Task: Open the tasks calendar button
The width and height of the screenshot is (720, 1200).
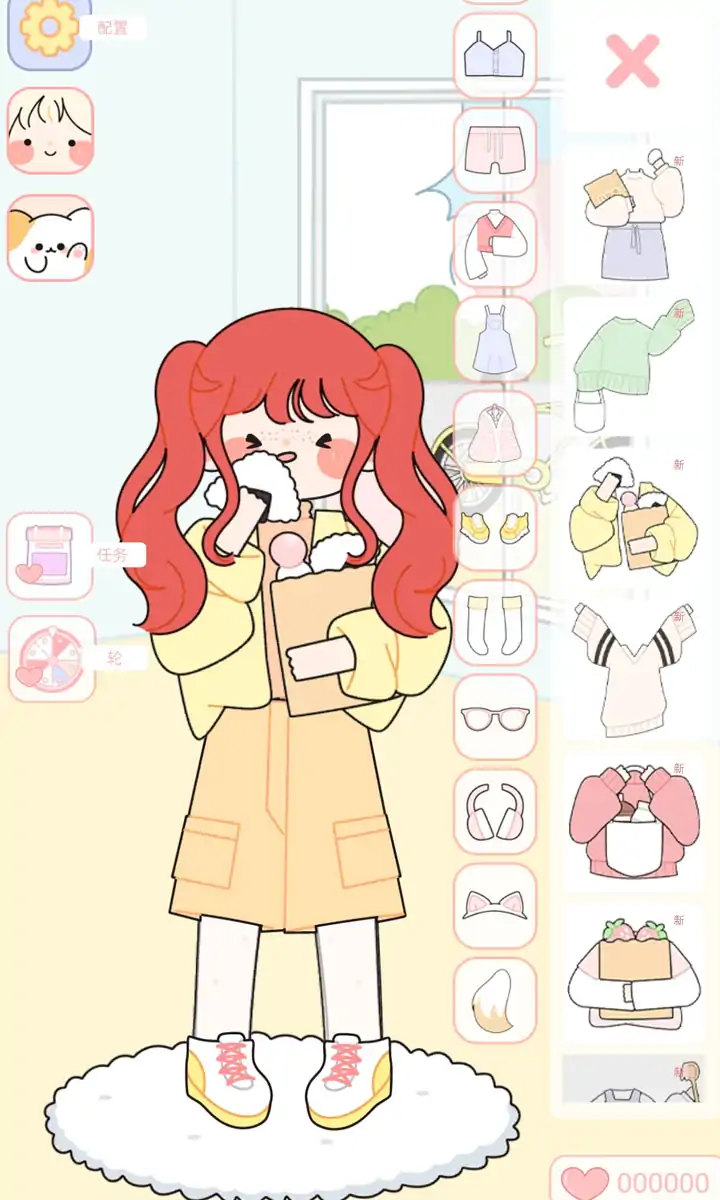Action: pyautogui.click(x=50, y=556)
